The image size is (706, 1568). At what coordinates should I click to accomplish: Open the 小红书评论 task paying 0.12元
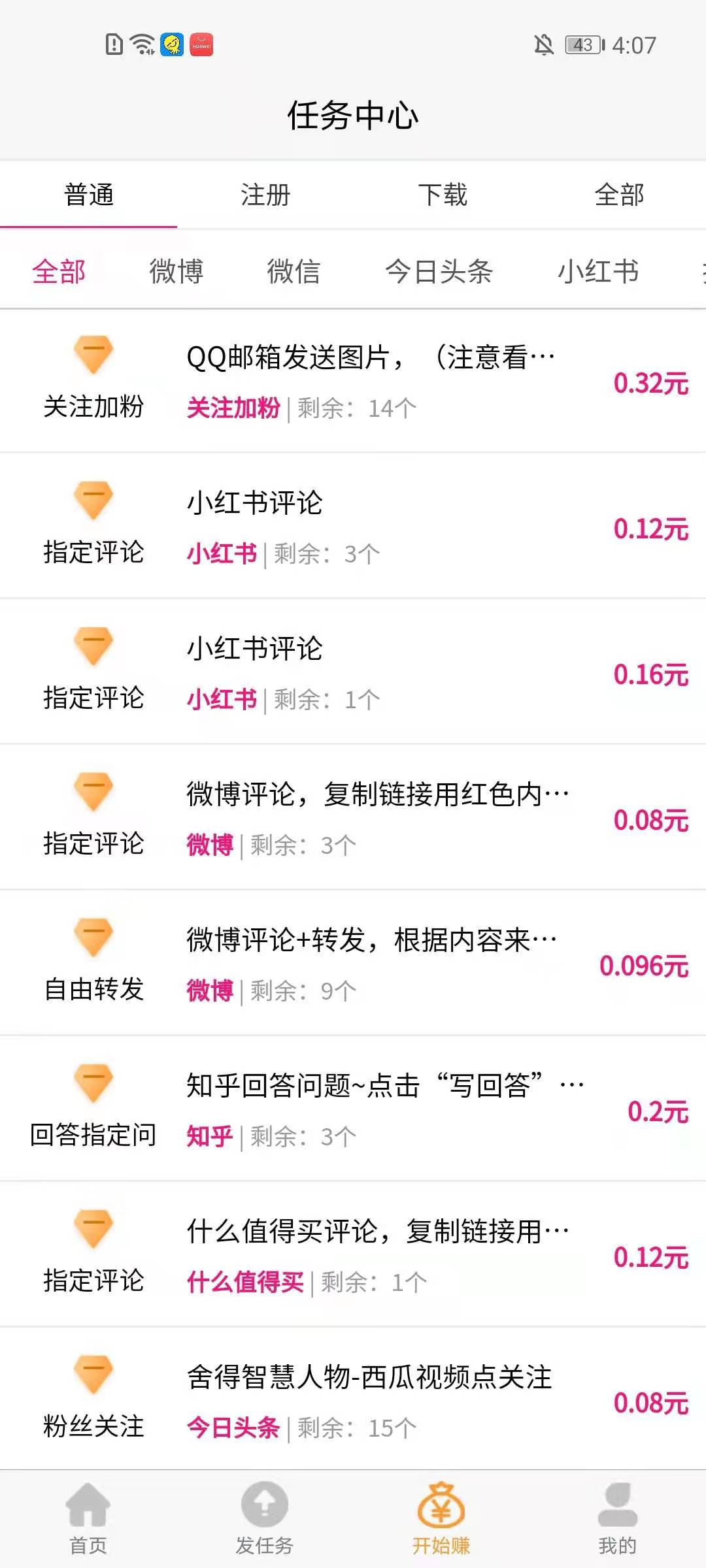(x=353, y=526)
